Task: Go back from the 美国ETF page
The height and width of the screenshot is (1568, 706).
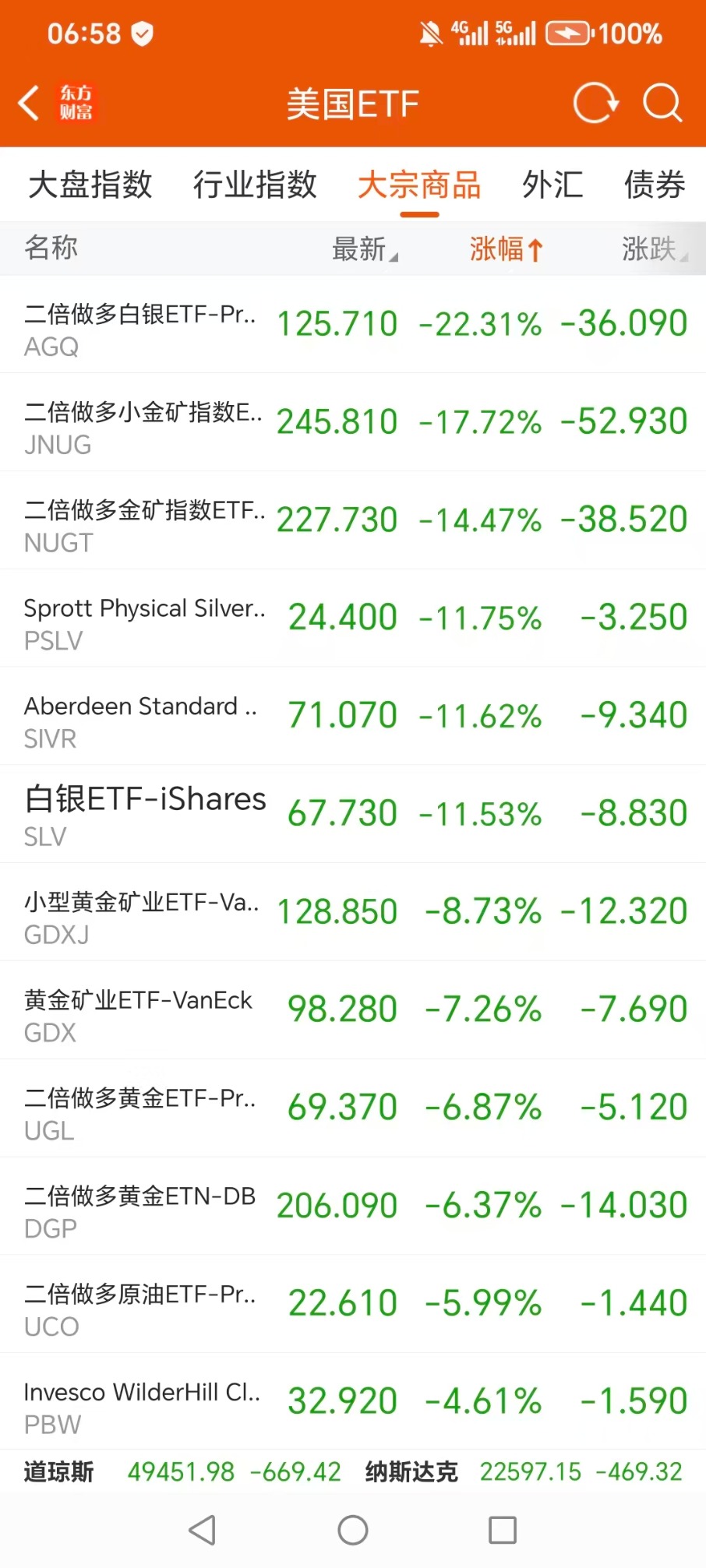Action: click(x=30, y=103)
